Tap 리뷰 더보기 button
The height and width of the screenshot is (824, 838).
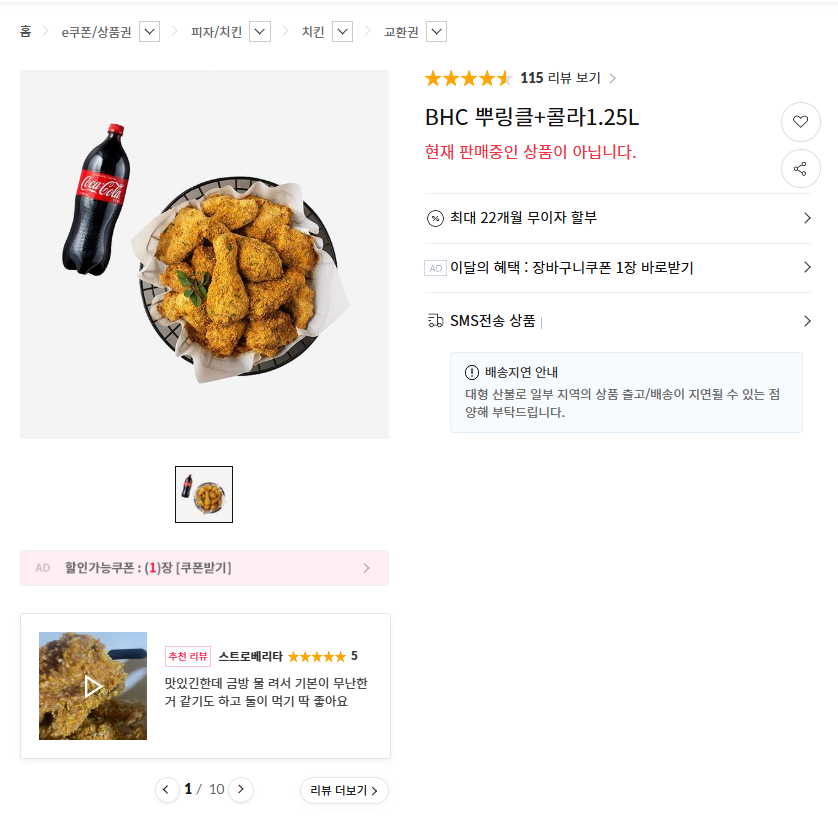pos(344,790)
